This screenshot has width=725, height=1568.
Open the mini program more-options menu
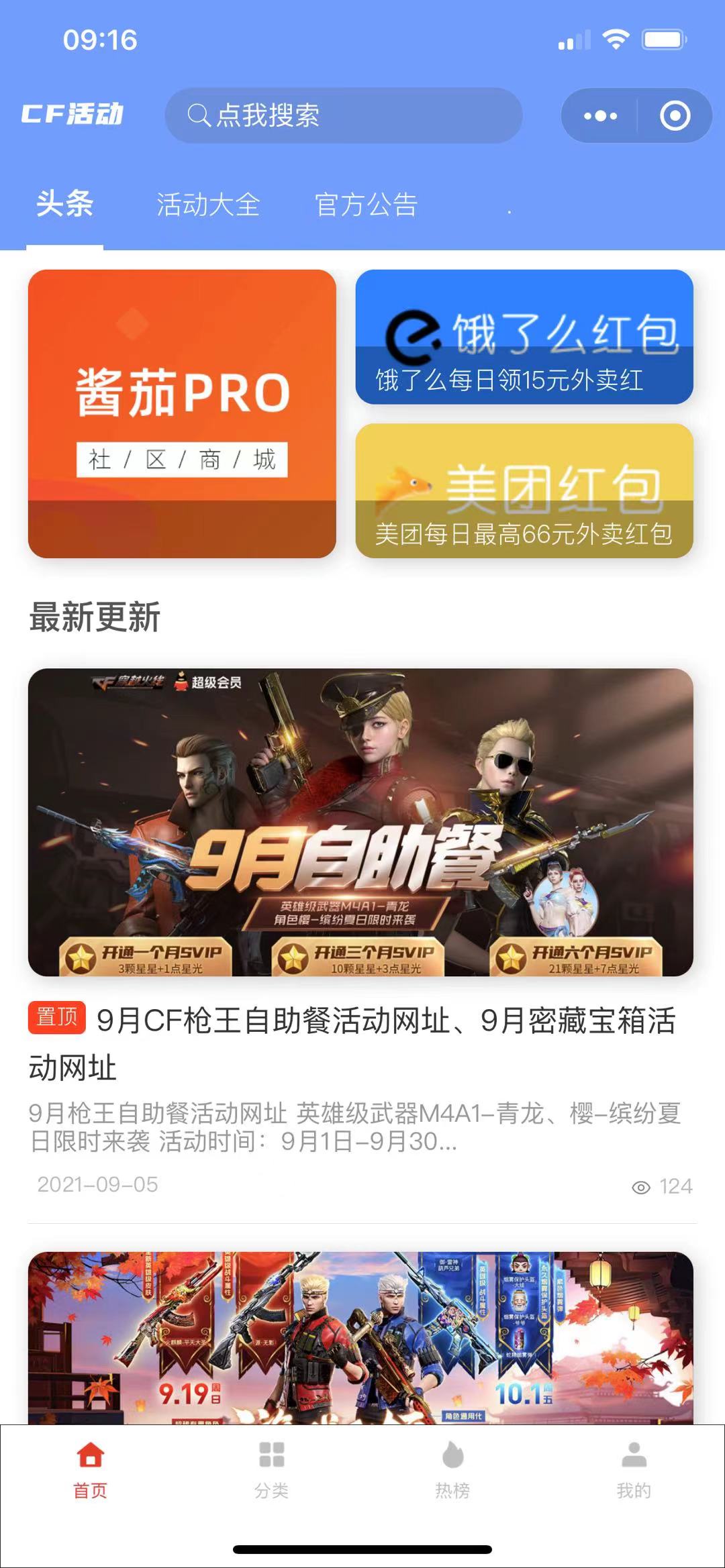600,116
